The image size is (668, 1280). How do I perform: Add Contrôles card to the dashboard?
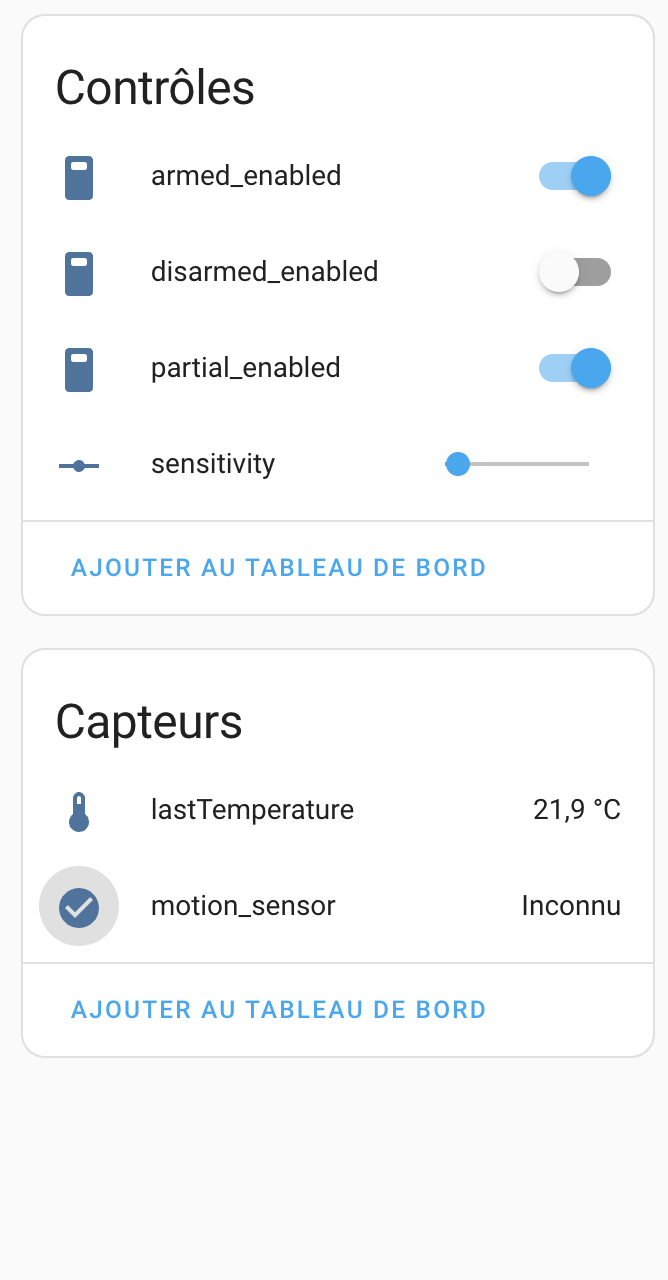[278, 568]
